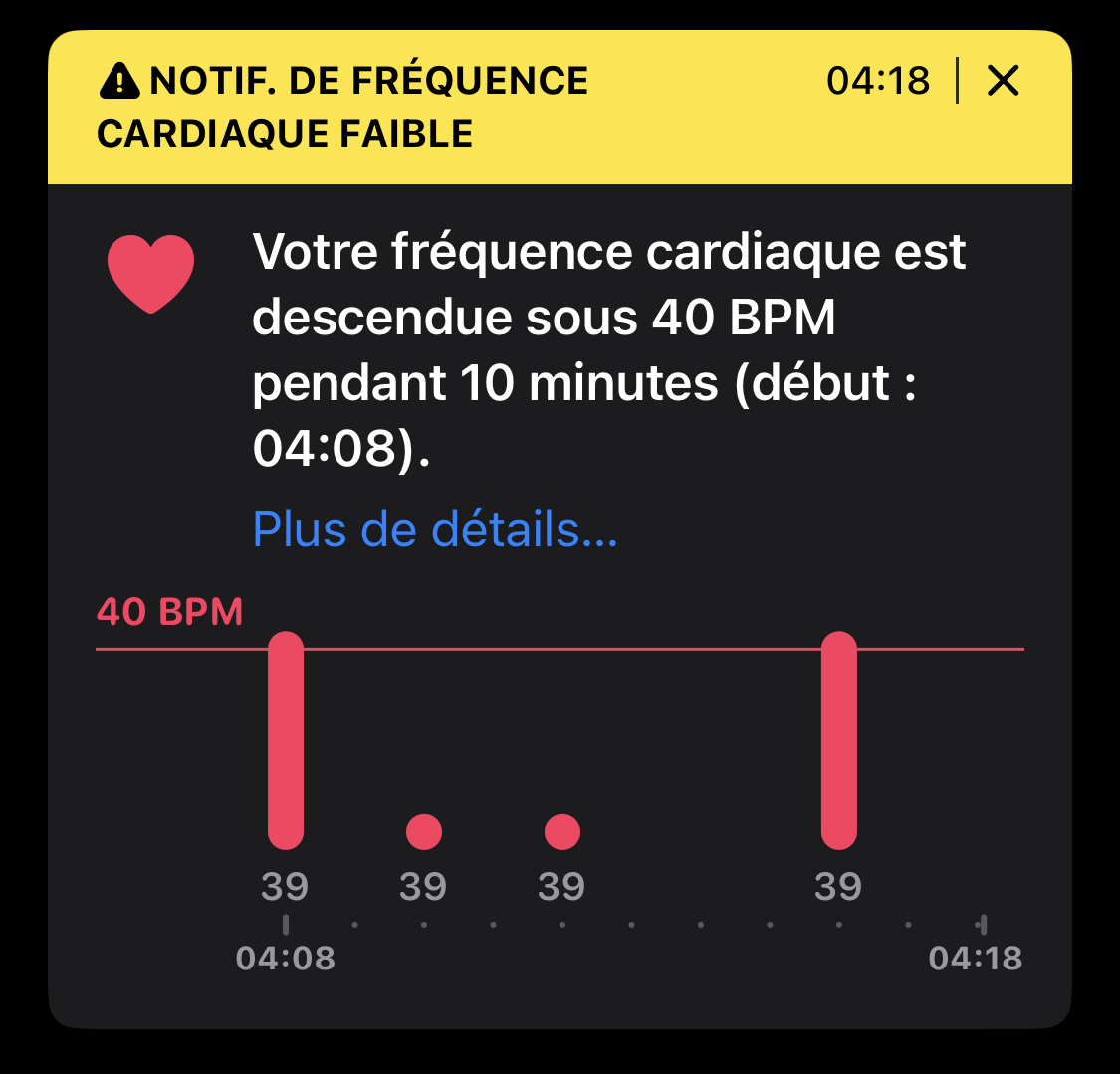Open the Plus de détails link
The width and height of the screenshot is (1120, 1074).
435,530
